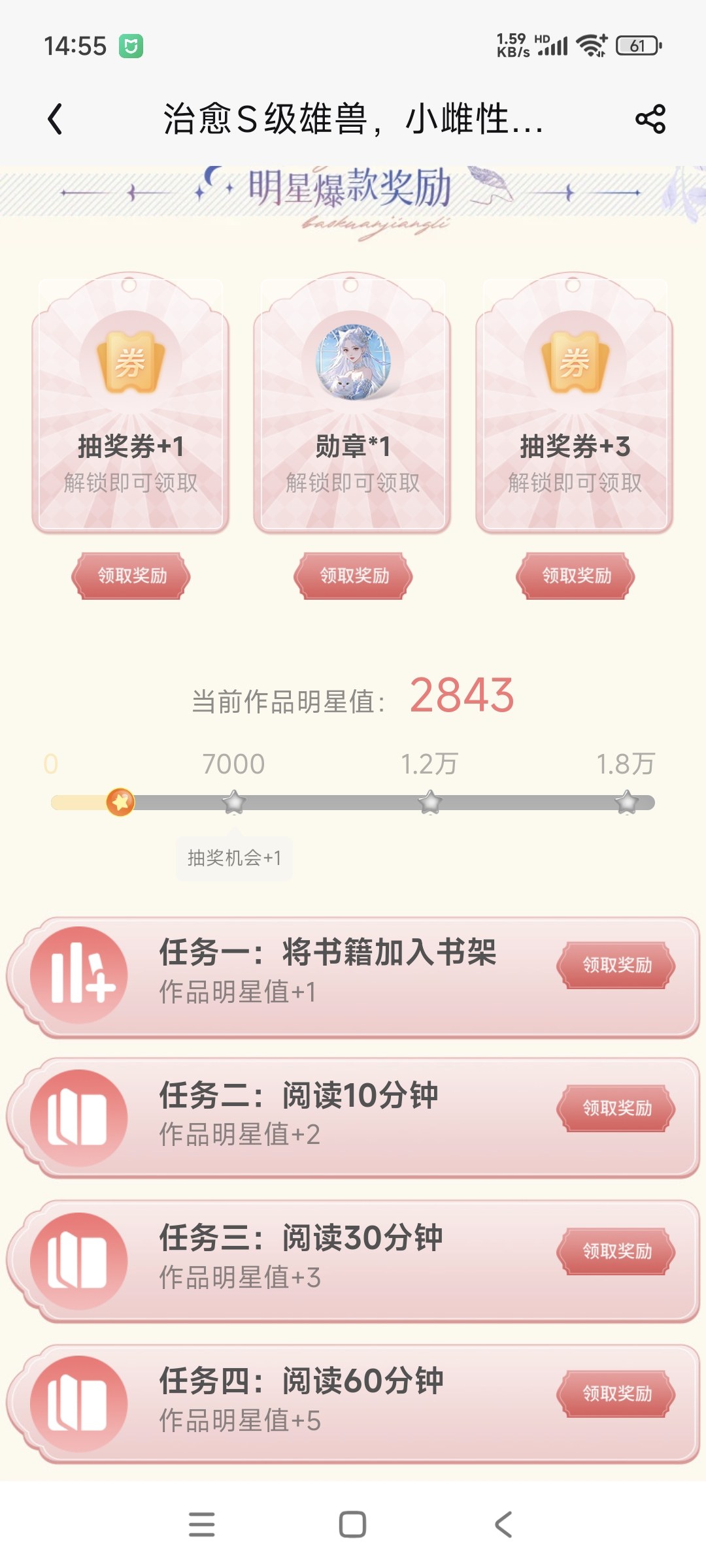Open the 抽奖券+3 reward card
706x1568 pixels.
tap(575, 403)
